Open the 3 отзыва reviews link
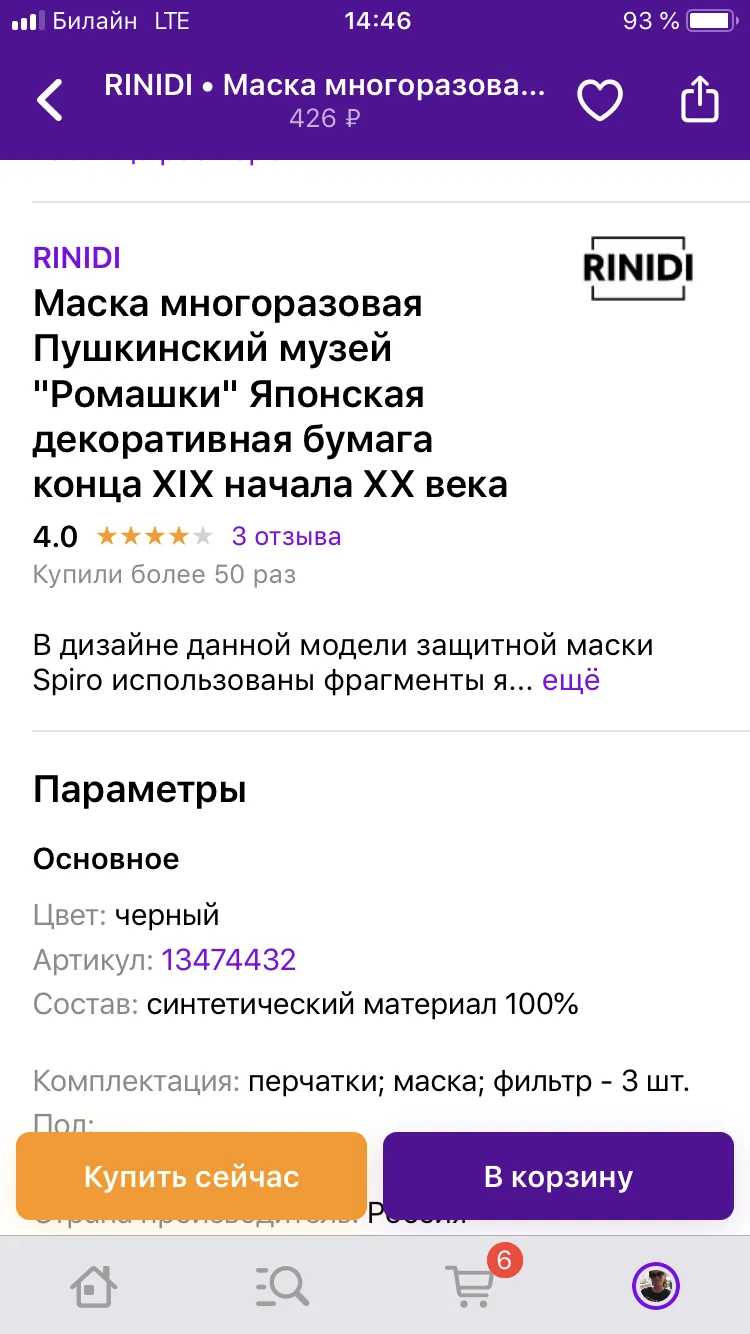Image resolution: width=750 pixels, height=1334 pixels. (287, 536)
